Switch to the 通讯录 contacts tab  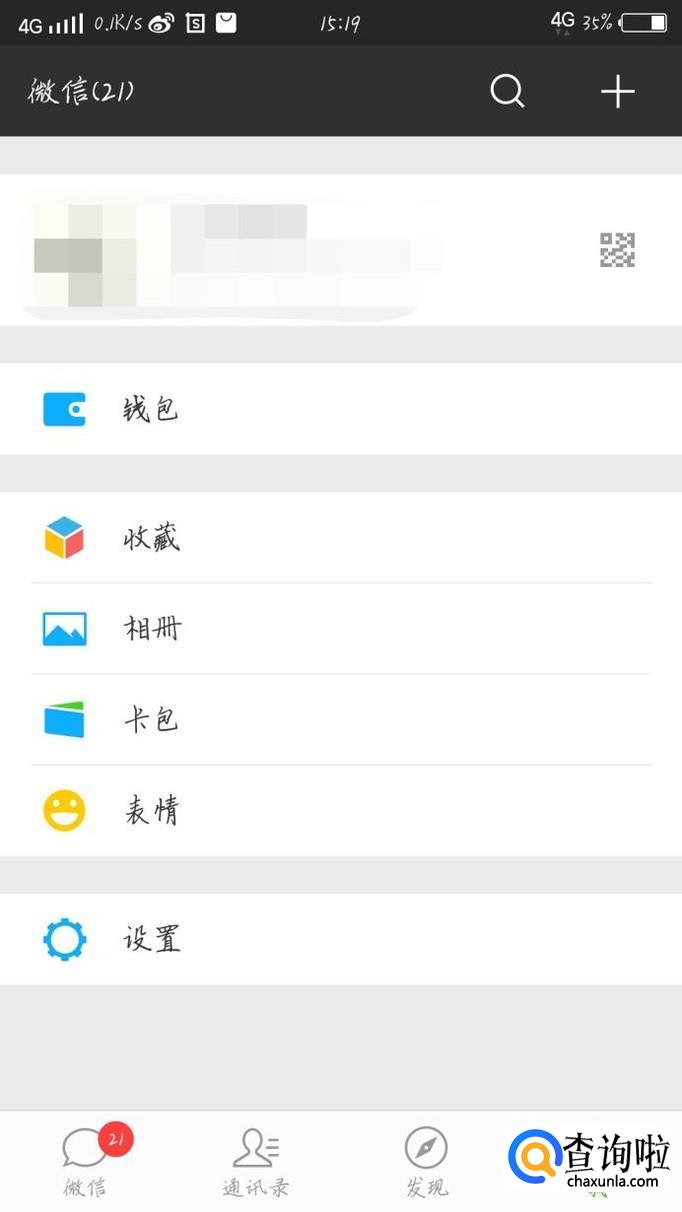pos(256,1162)
